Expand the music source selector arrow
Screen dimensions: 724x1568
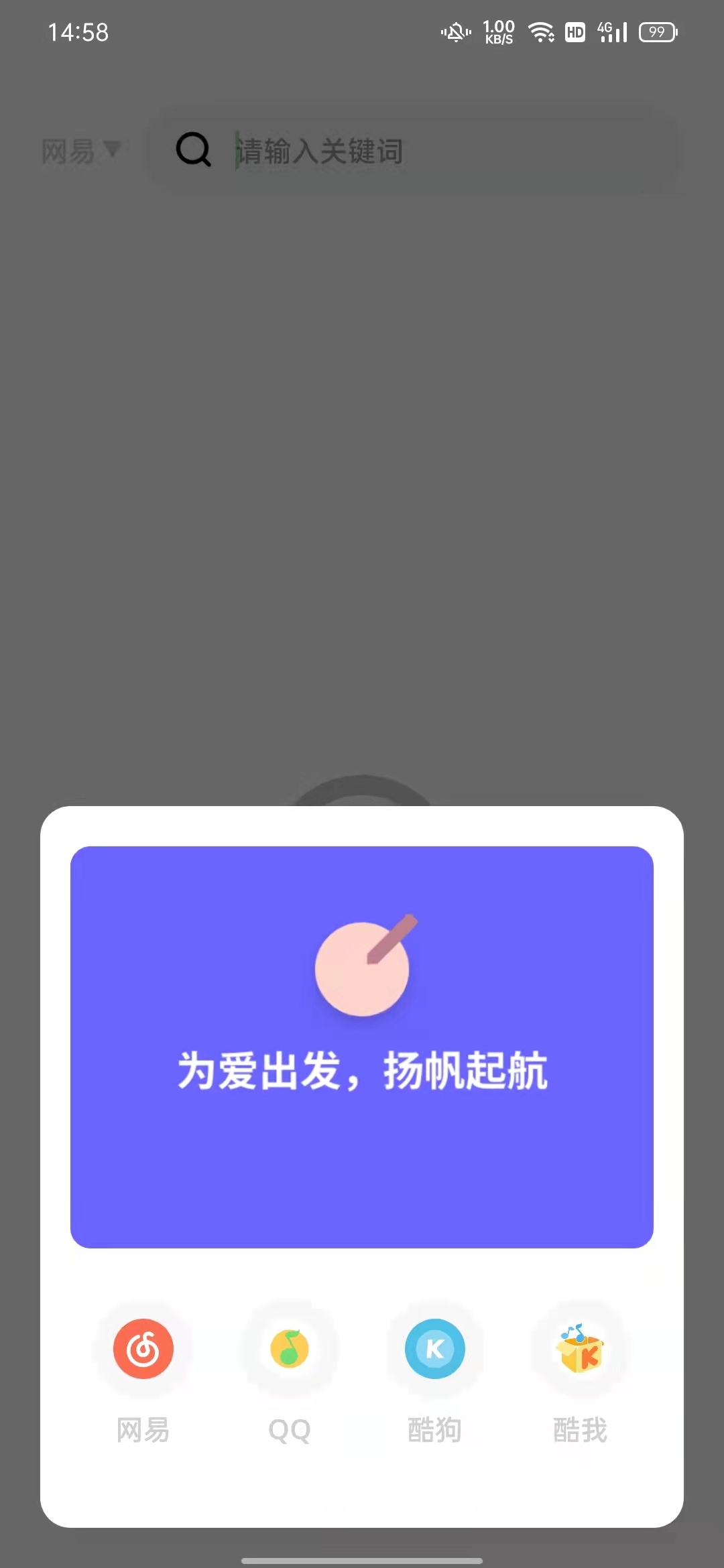point(114,149)
